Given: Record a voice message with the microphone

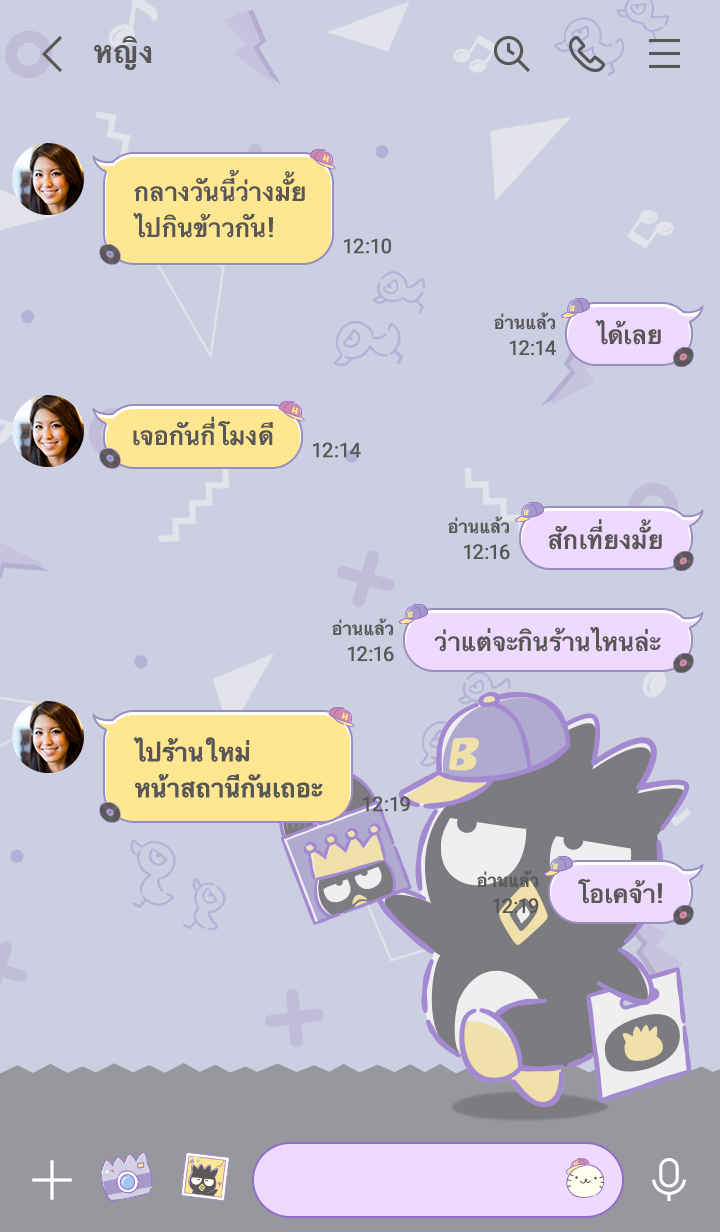Looking at the screenshot, I should (668, 1180).
